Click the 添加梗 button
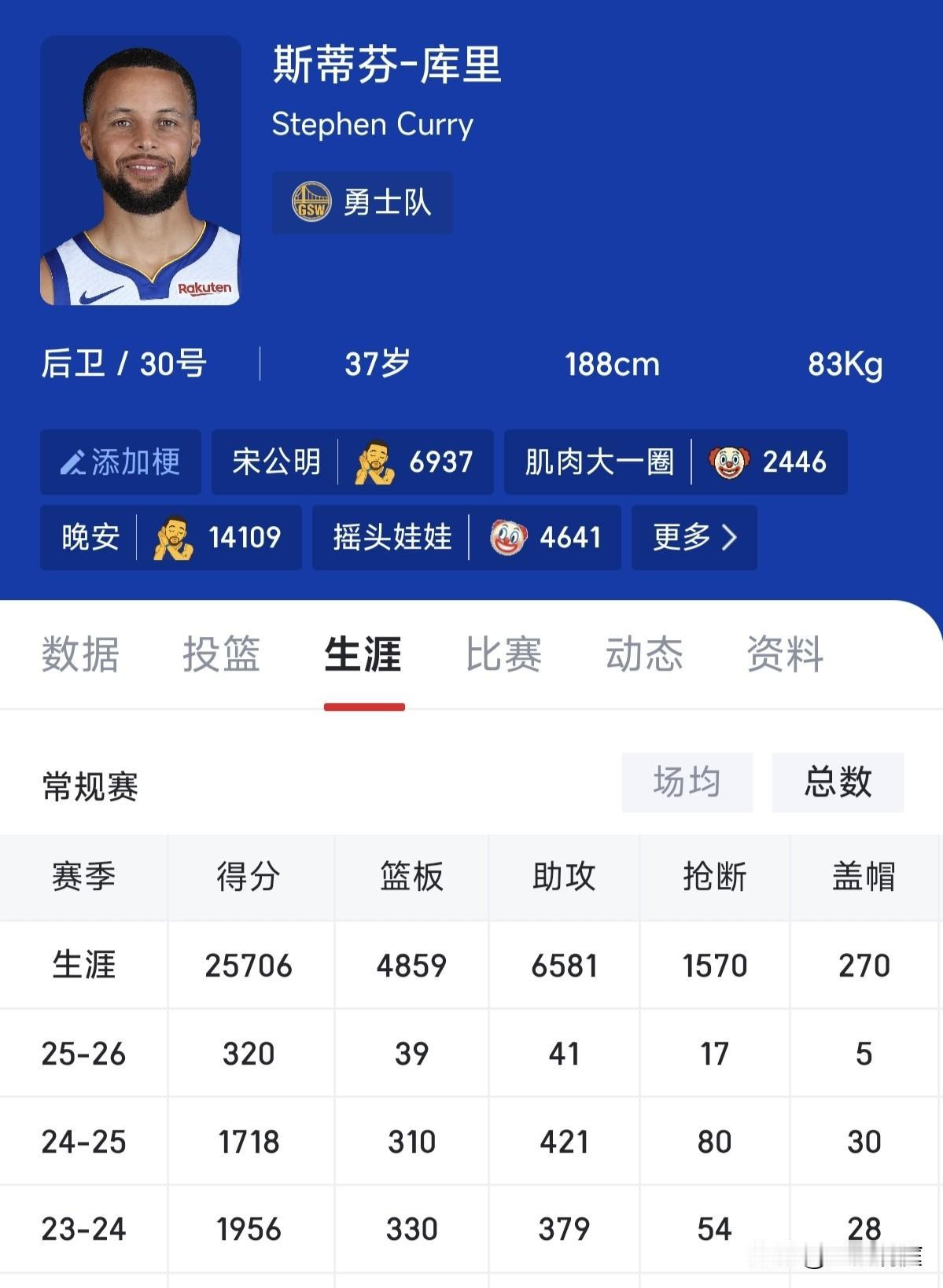943x1288 pixels. tap(120, 462)
